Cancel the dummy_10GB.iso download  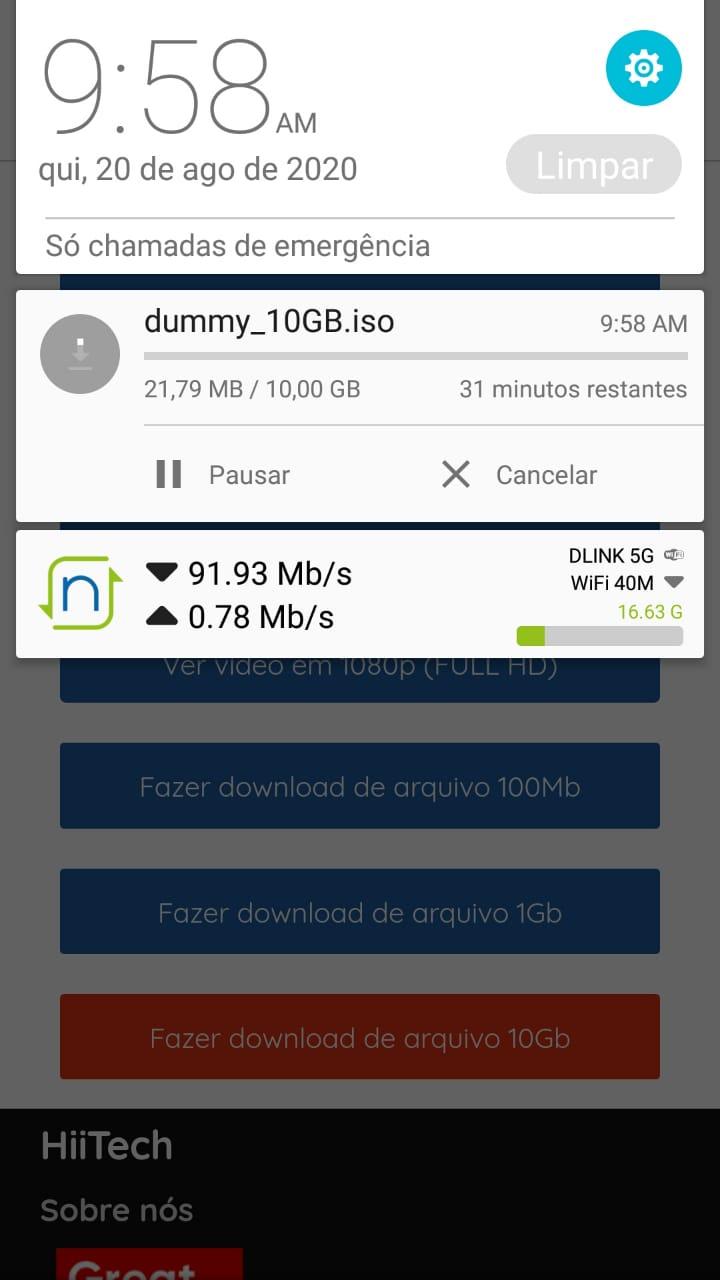[519, 474]
